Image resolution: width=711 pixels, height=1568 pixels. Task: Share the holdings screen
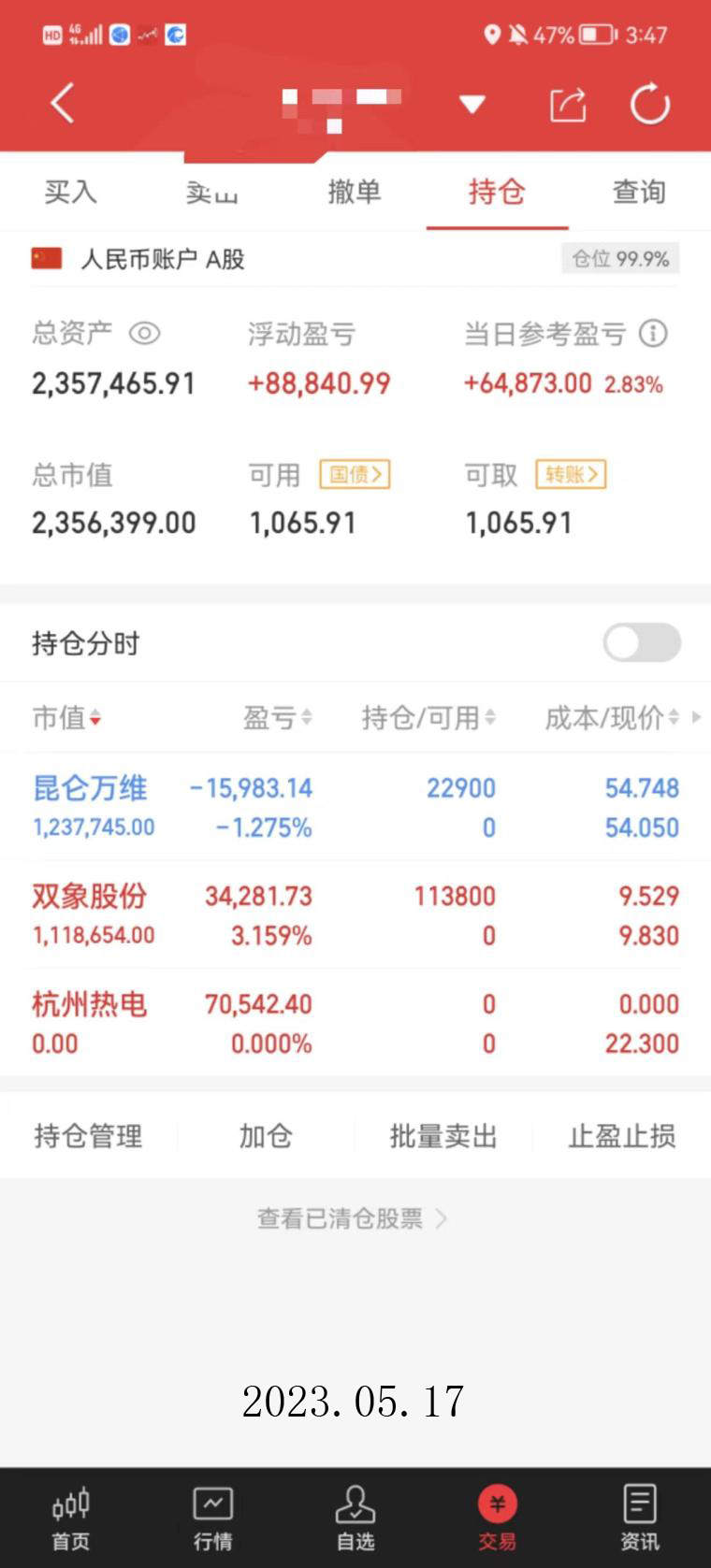point(567,104)
